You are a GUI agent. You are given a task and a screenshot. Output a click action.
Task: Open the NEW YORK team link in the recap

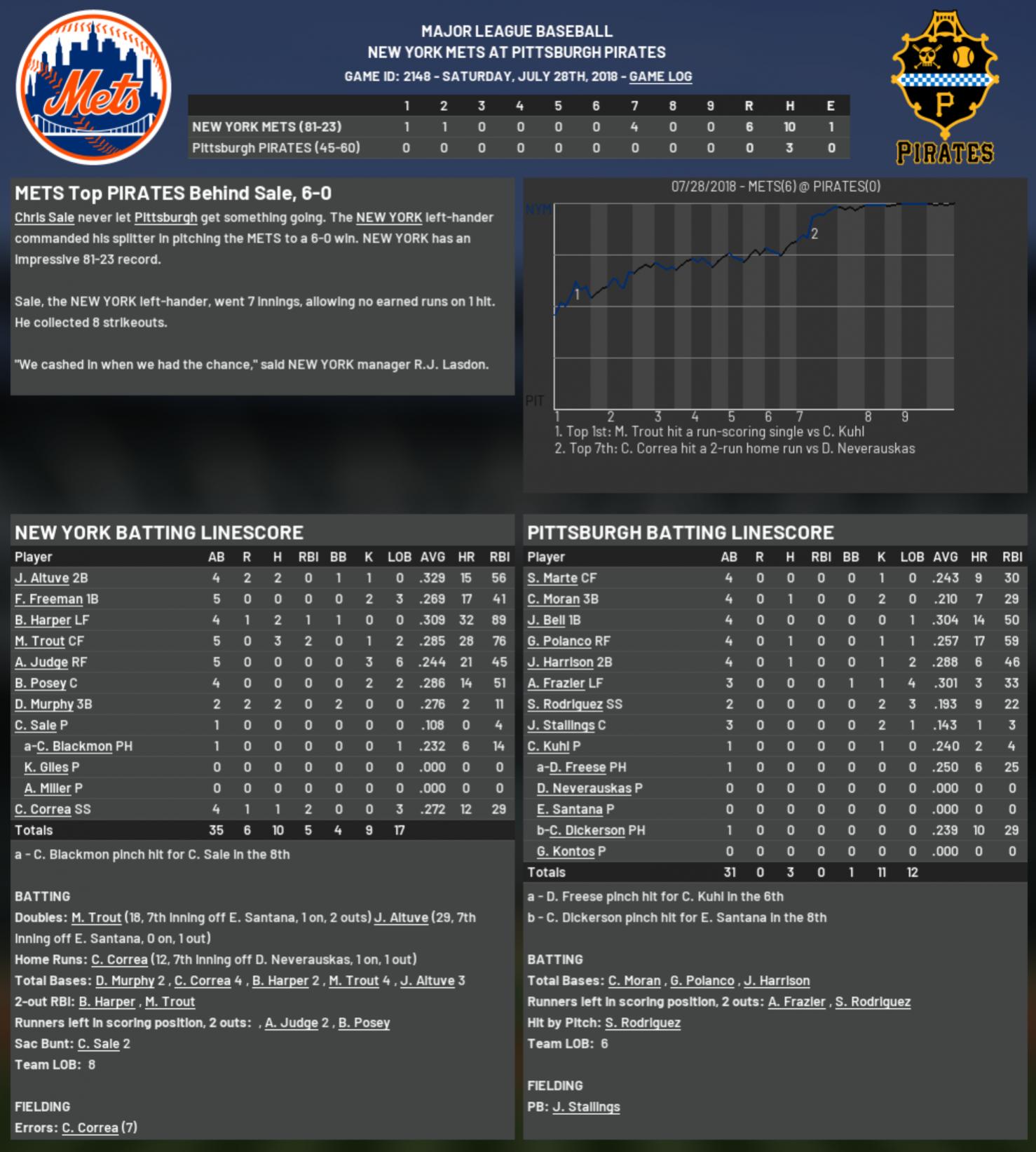click(388, 217)
